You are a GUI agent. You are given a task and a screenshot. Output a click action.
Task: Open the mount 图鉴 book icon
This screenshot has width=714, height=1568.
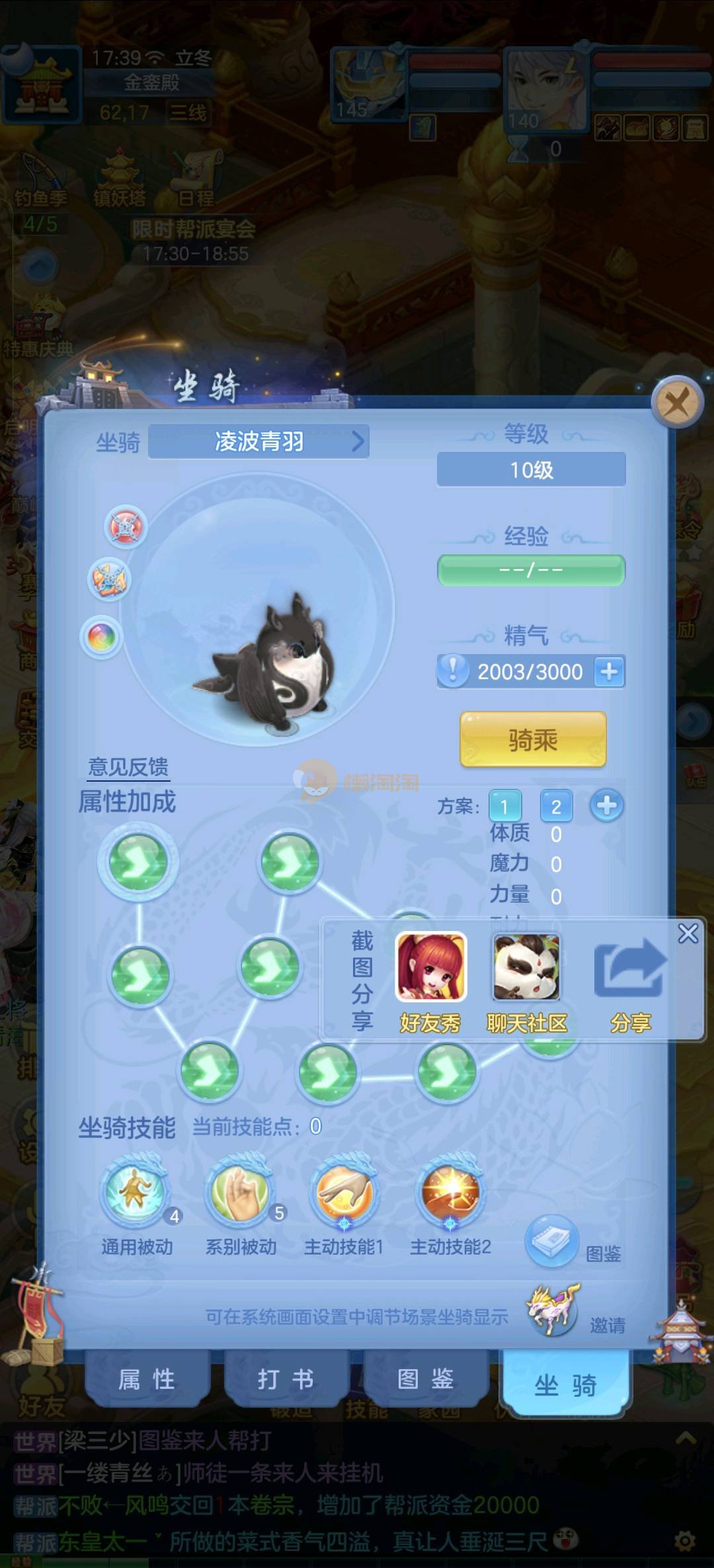pyautogui.click(x=551, y=1242)
